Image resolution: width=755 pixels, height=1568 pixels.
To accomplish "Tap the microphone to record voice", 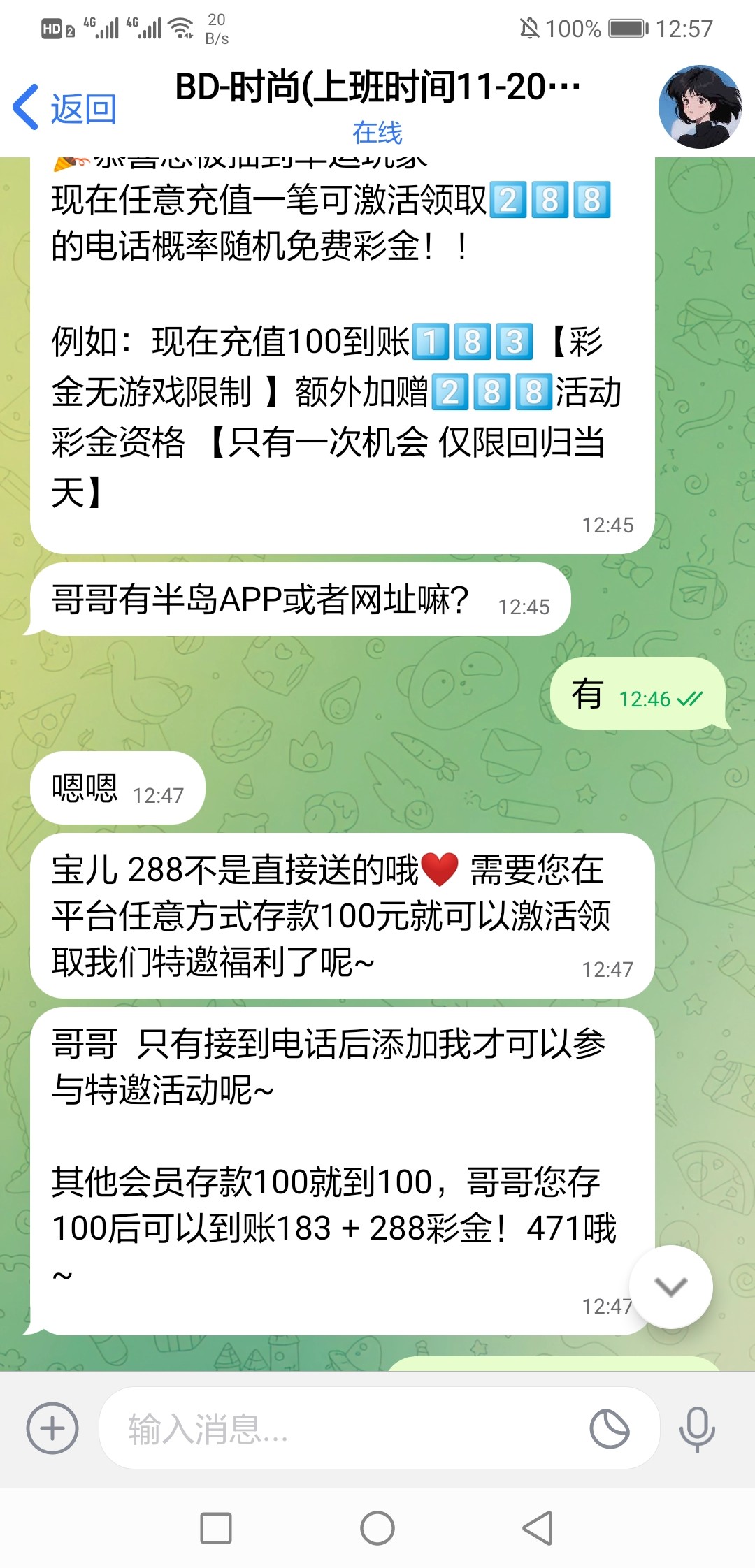I will click(x=697, y=1428).
